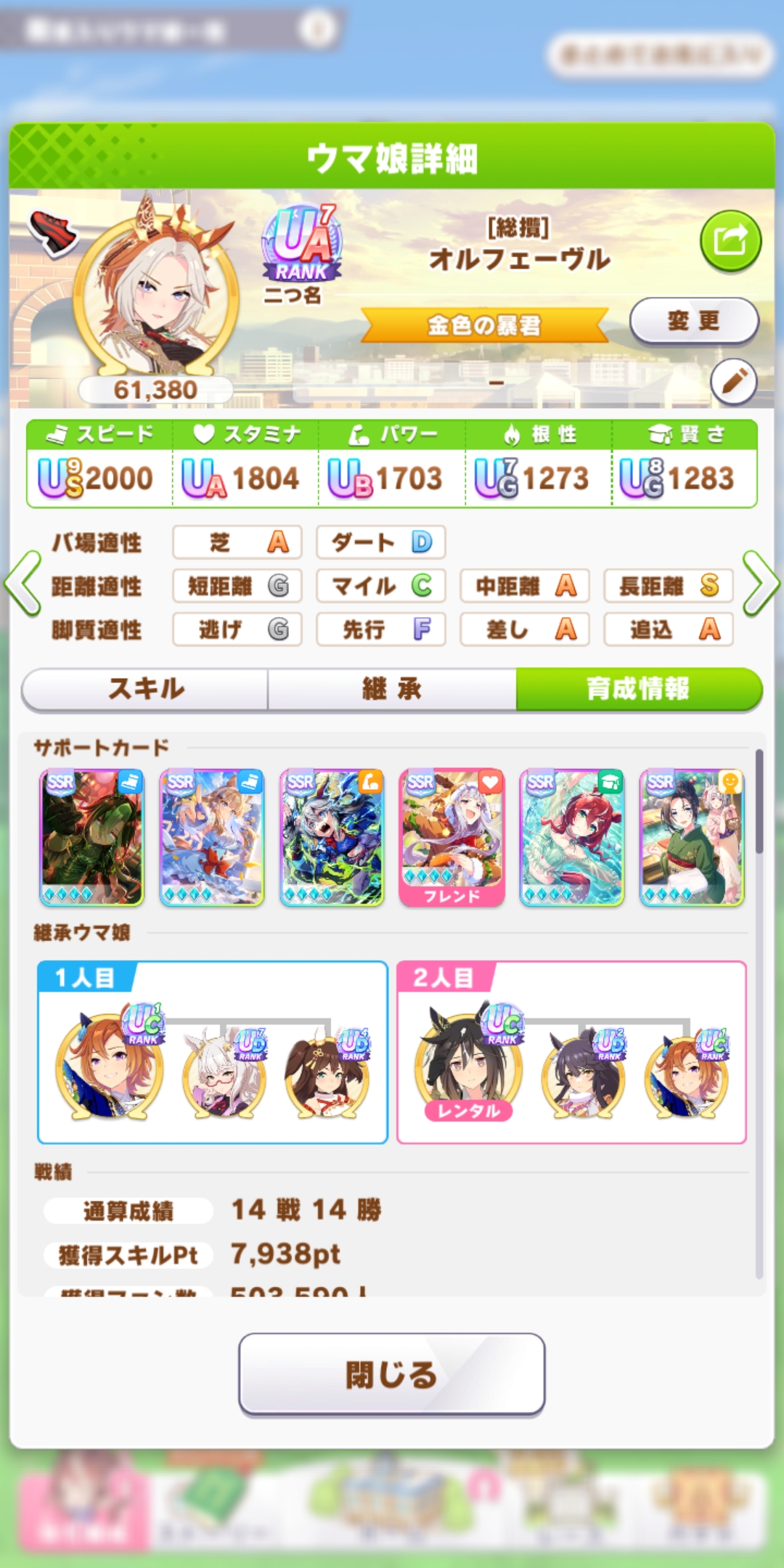Tap the pencil edit icon
This screenshot has width=784, height=1568.
[733, 381]
